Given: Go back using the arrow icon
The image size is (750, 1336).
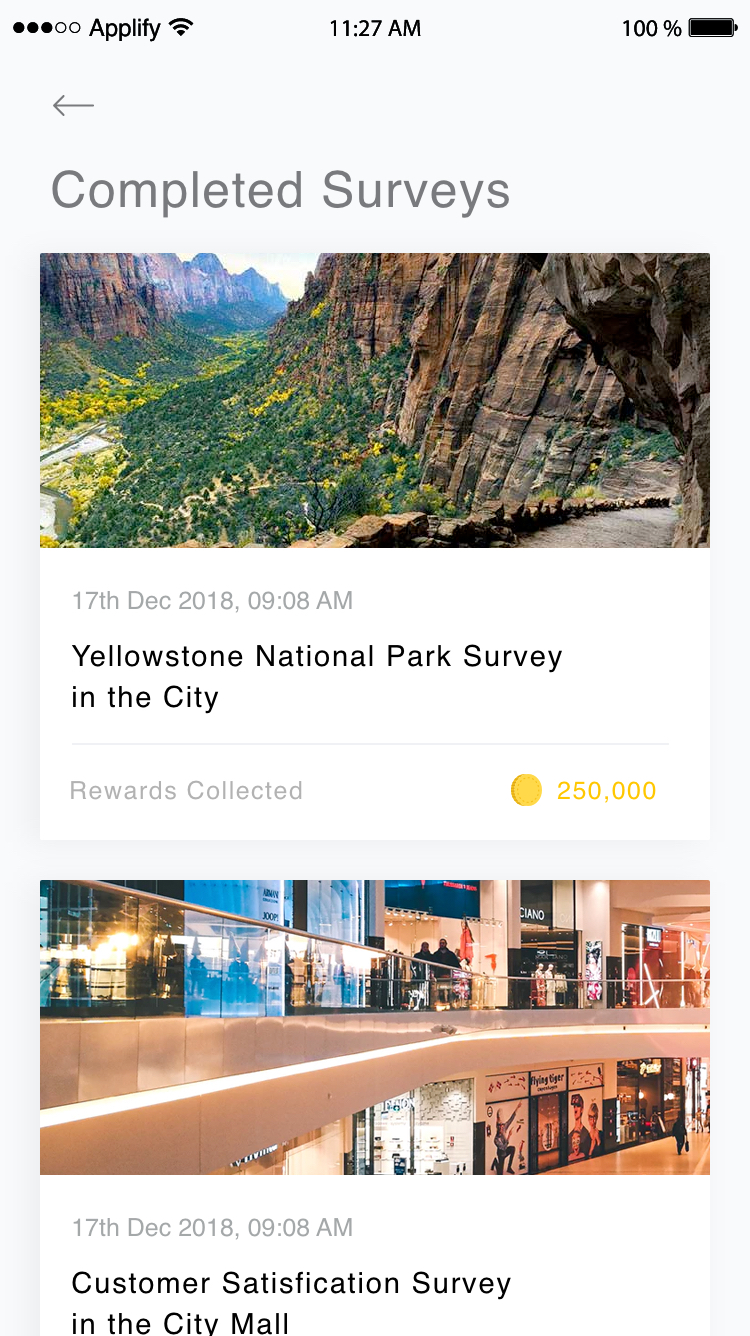Looking at the screenshot, I should pyautogui.click(x=73, y=105).
